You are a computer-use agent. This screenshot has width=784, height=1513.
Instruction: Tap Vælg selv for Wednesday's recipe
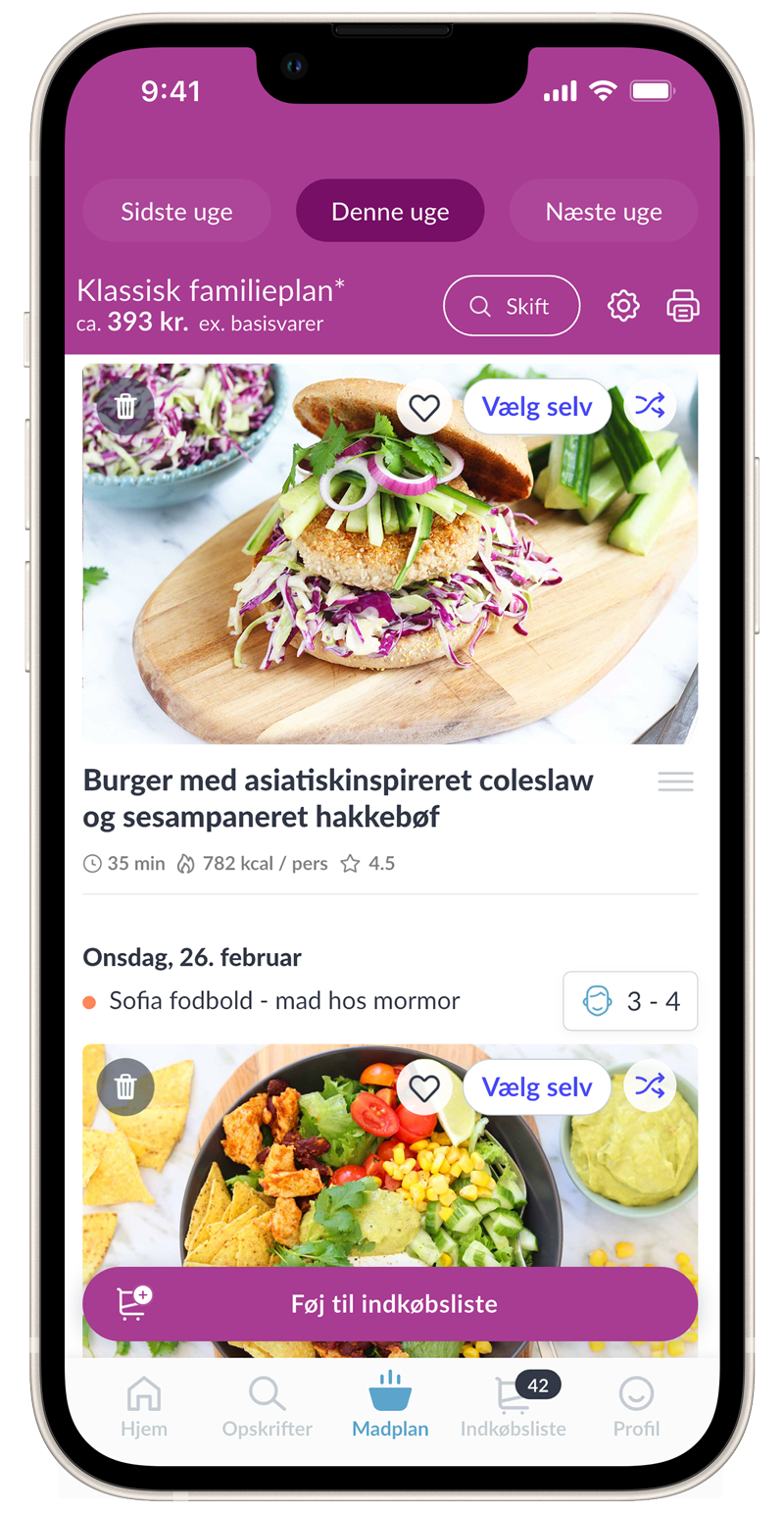coord(537,1086)
